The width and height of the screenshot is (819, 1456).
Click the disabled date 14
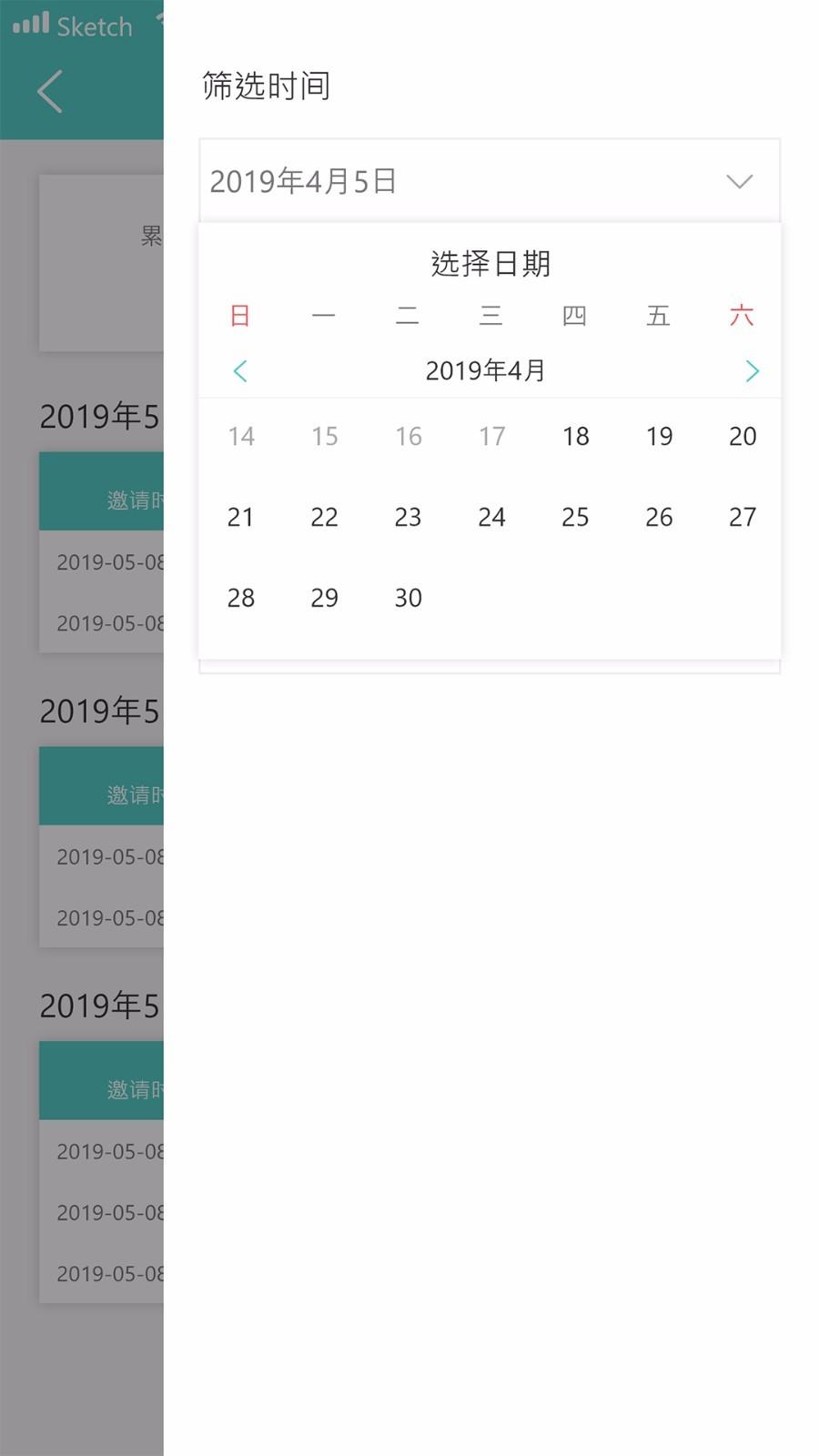pyautogui.click(x=240, y=437)
